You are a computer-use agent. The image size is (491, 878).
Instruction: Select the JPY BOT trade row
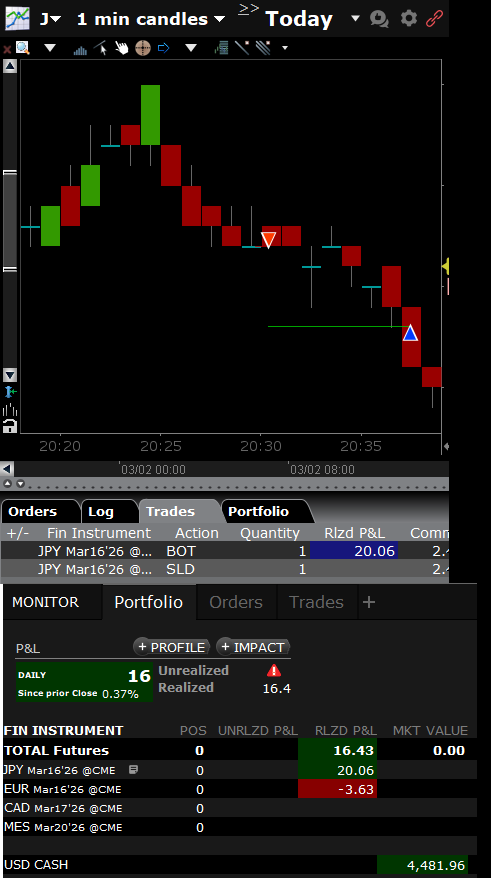coord(225,551)
